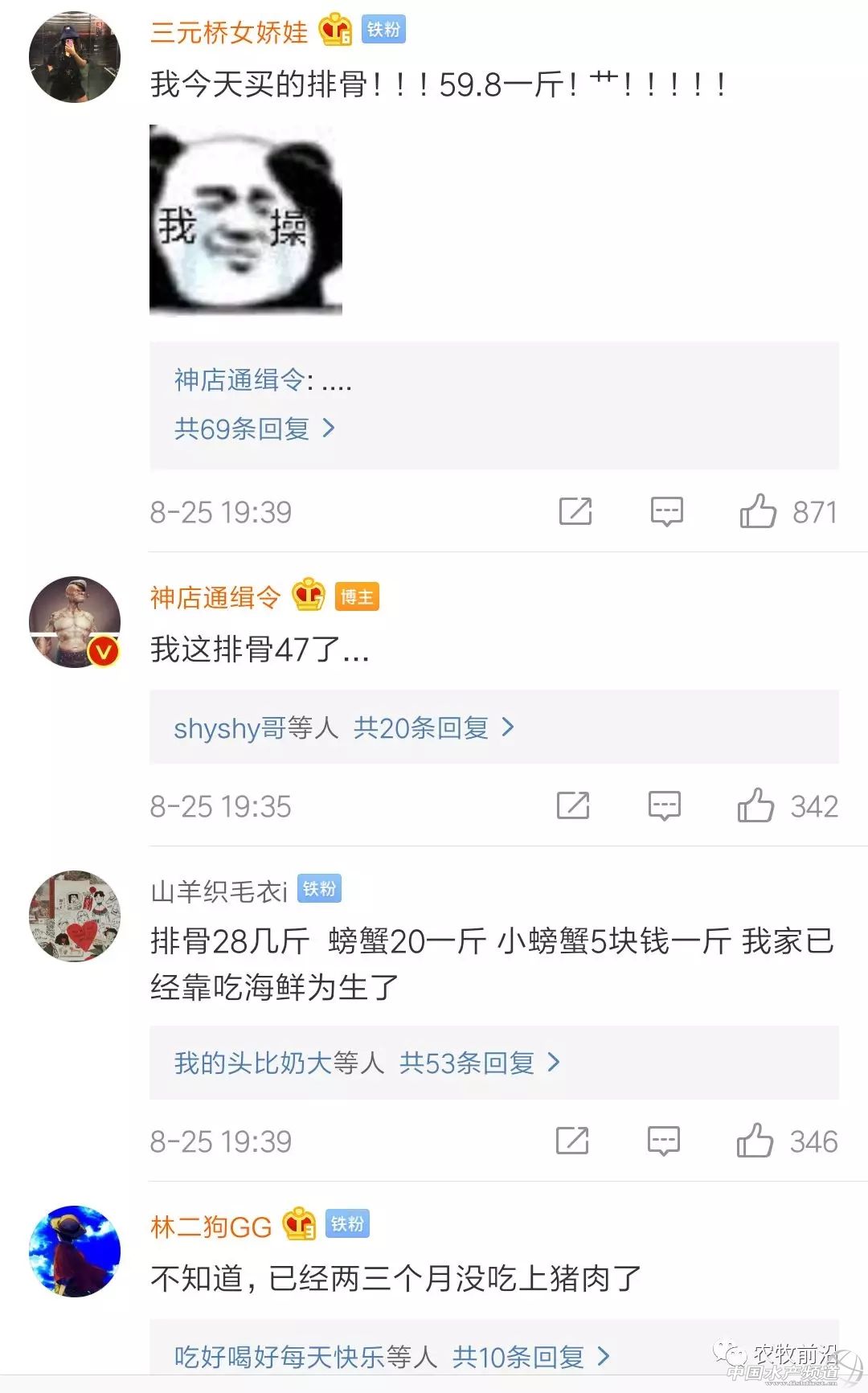Image resolution: width=868 pixels, height=1393 pixels.
Task: Open 三元桥女娇娃's profile avatar
Action: point(75,57)
